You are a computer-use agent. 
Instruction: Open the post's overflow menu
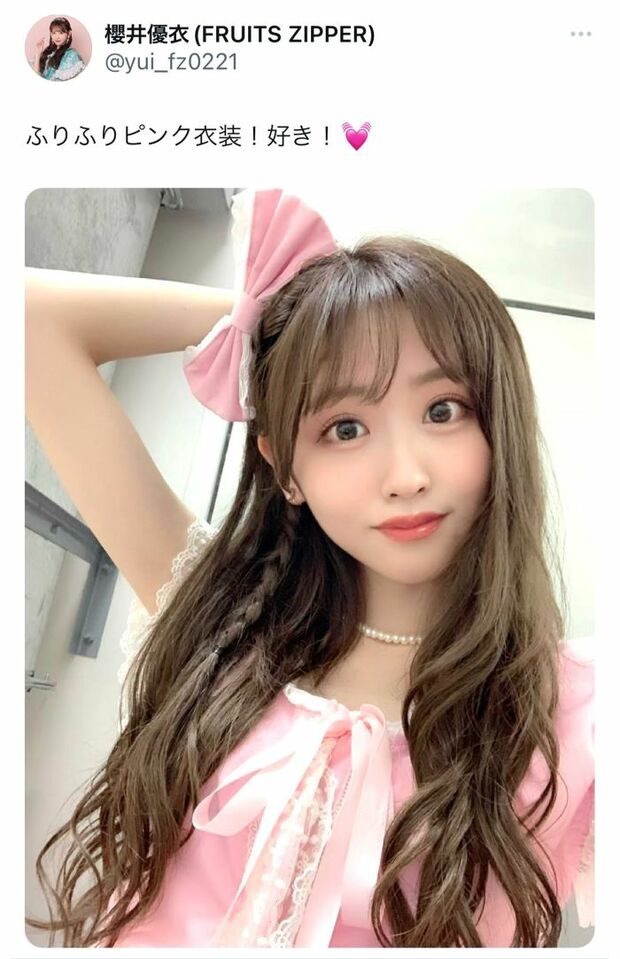581,34
